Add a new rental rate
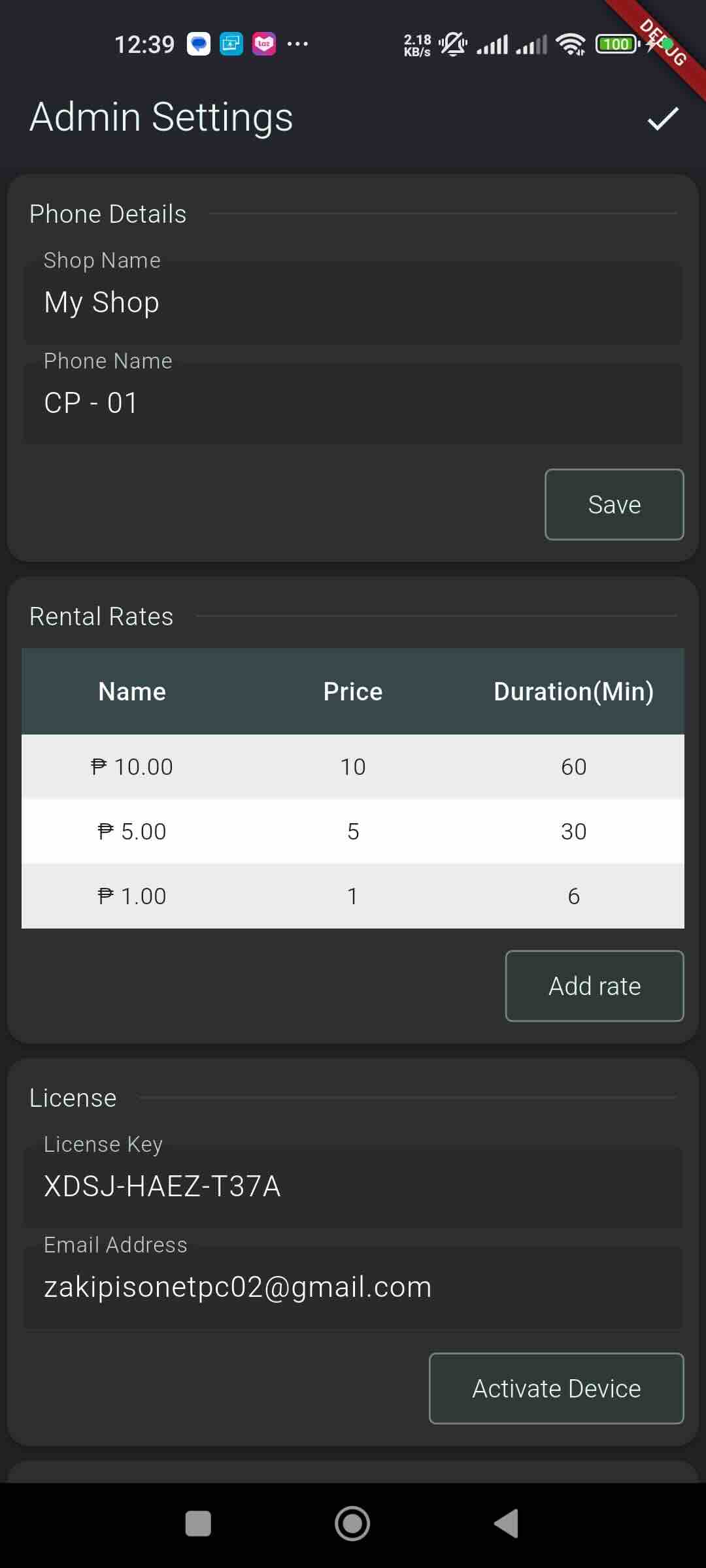The height and width of the screenshot is (1568, 706). tap(595, 986)
